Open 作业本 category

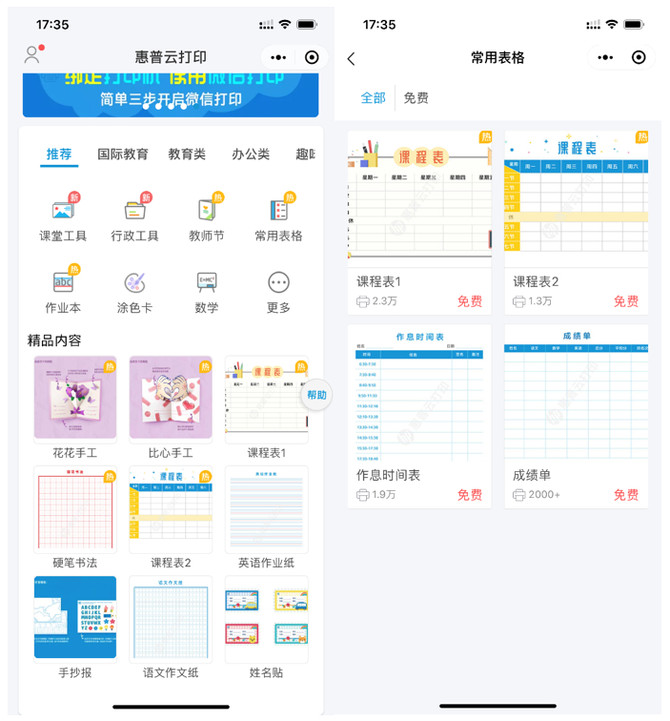(63, 290)
